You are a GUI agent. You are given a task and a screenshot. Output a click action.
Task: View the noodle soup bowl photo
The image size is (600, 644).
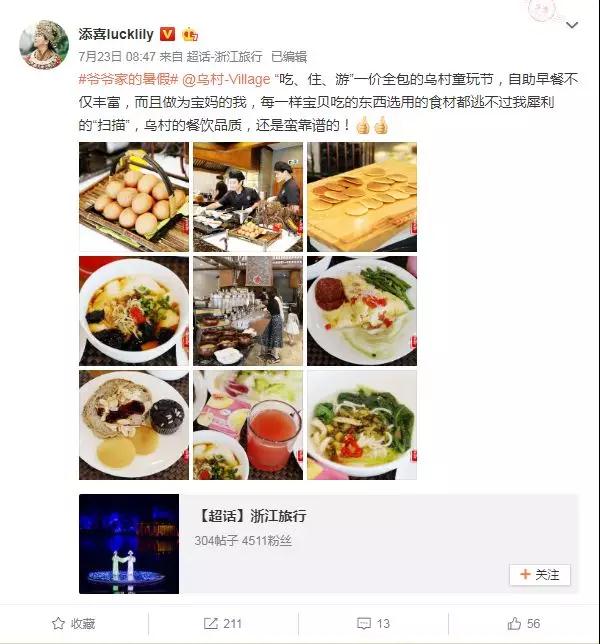coord(133,310)
